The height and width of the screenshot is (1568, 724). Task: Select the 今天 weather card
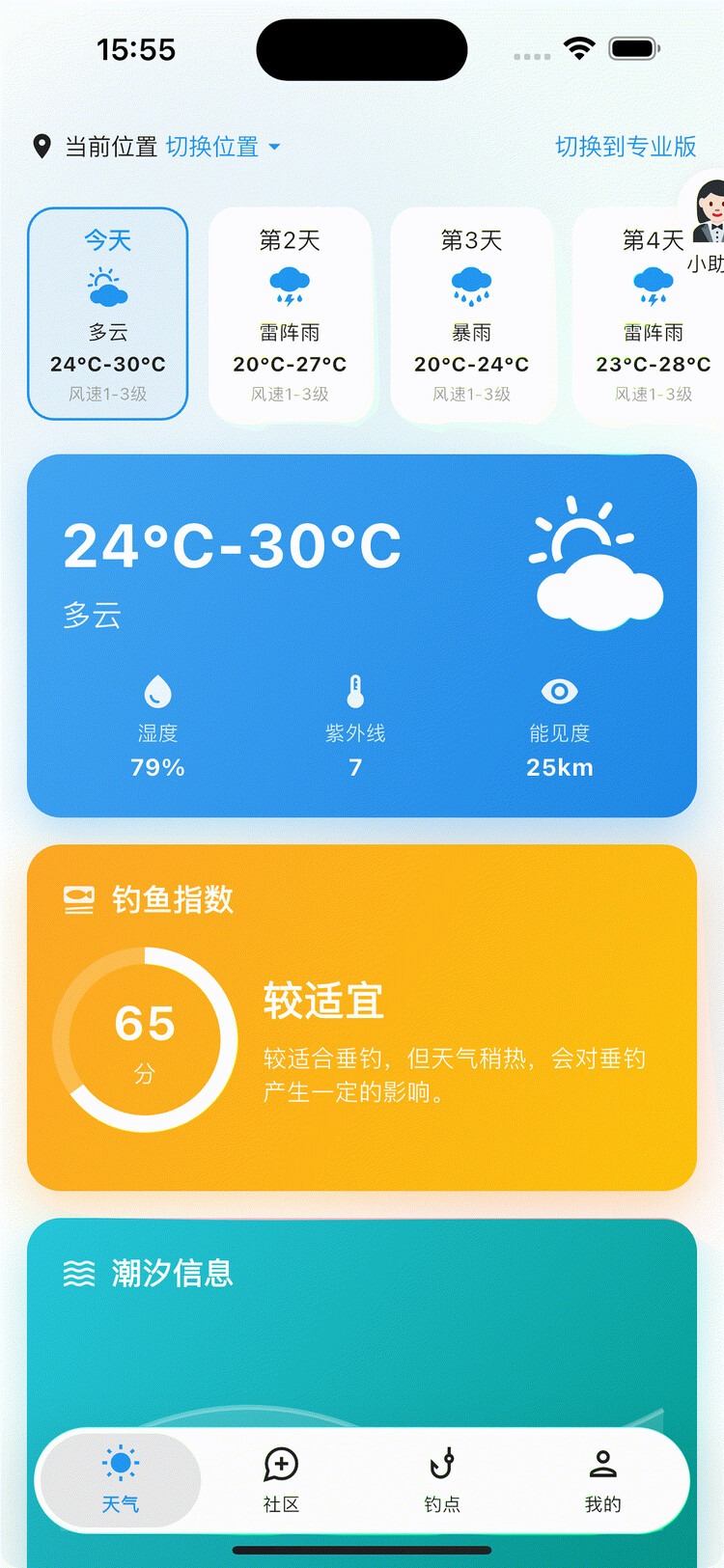(x=107, y=314)
